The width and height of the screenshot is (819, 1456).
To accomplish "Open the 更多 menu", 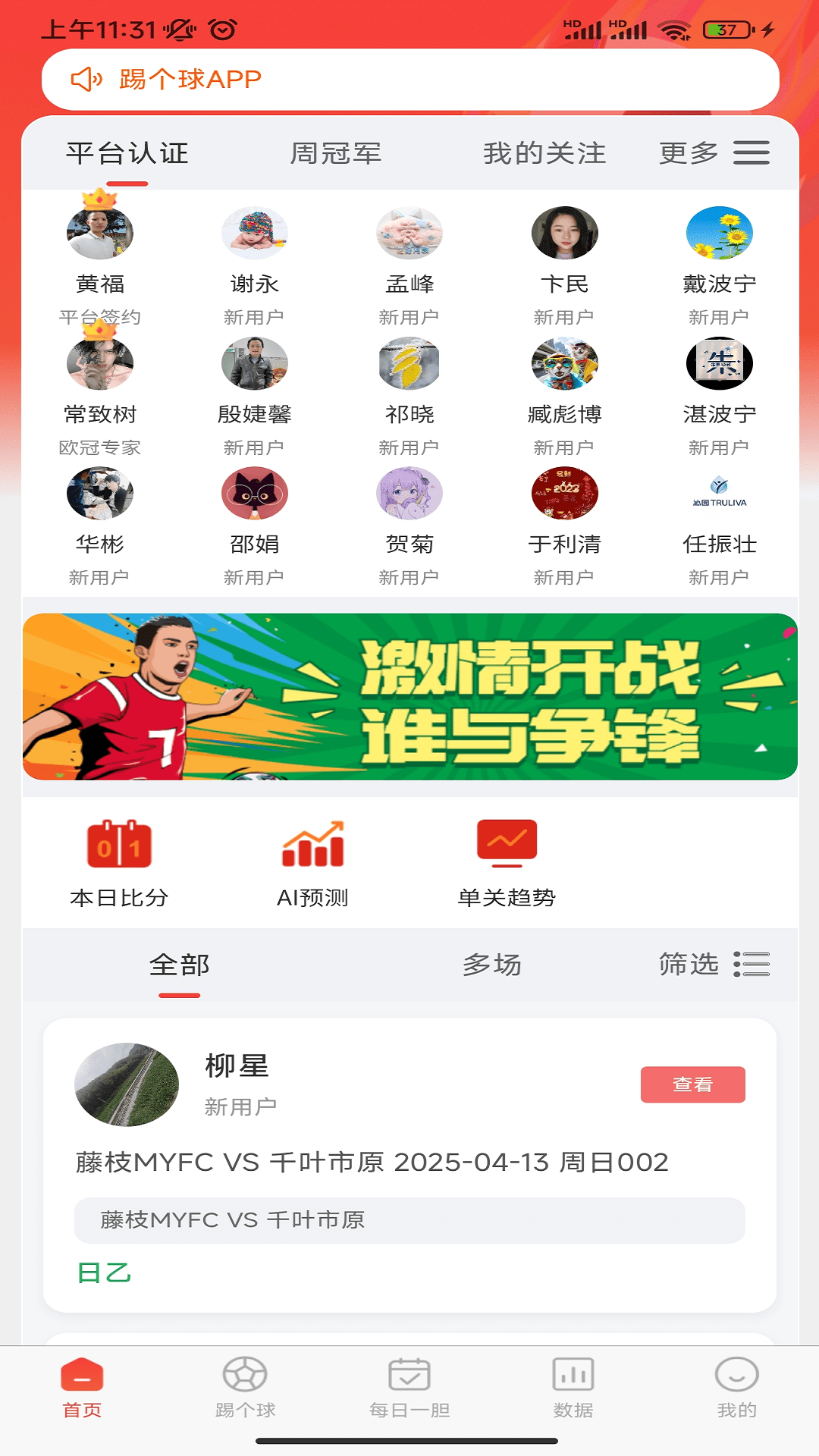I will 714,153.
